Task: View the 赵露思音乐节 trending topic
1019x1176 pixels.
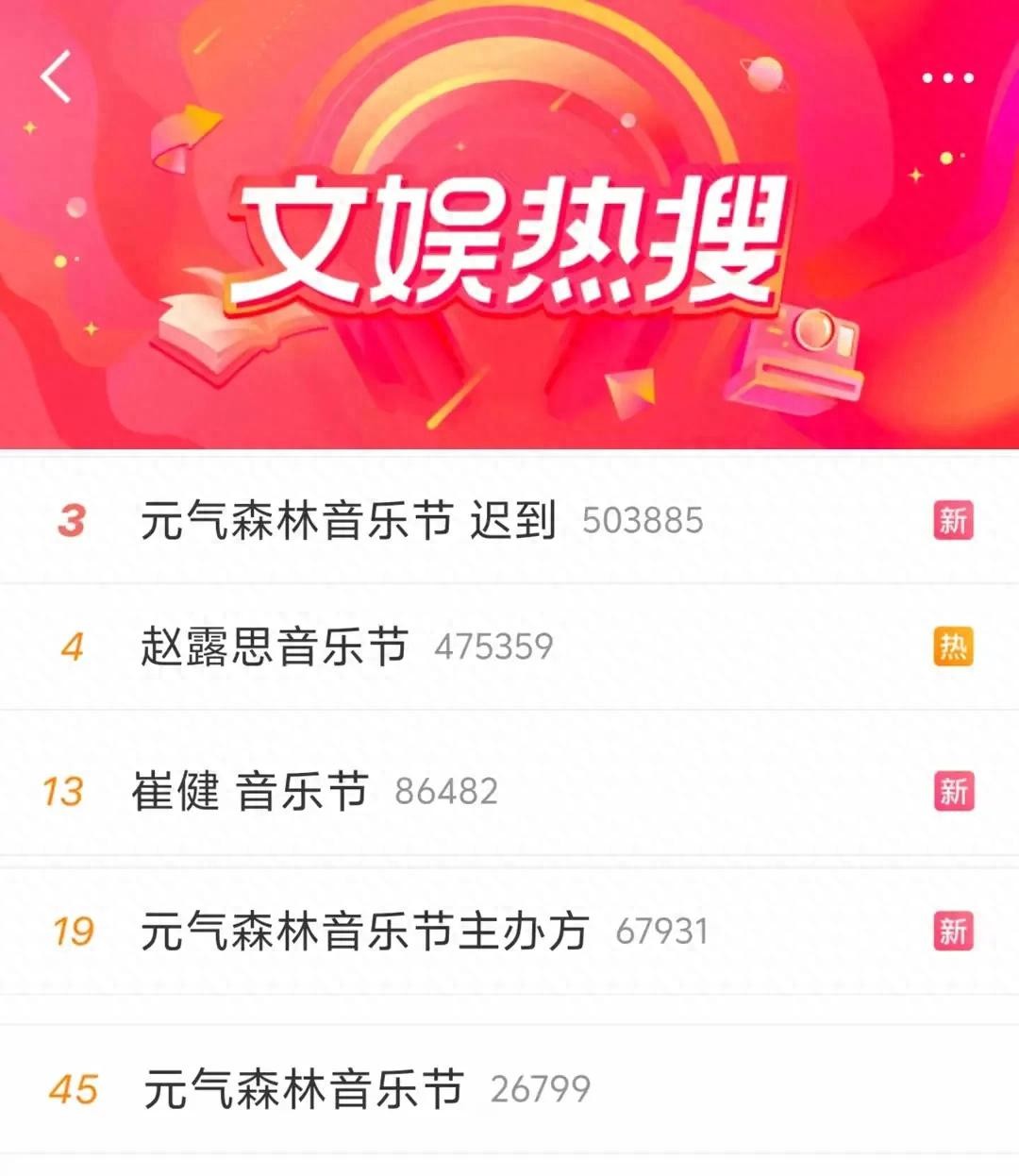Action: (x=275, y=647)
